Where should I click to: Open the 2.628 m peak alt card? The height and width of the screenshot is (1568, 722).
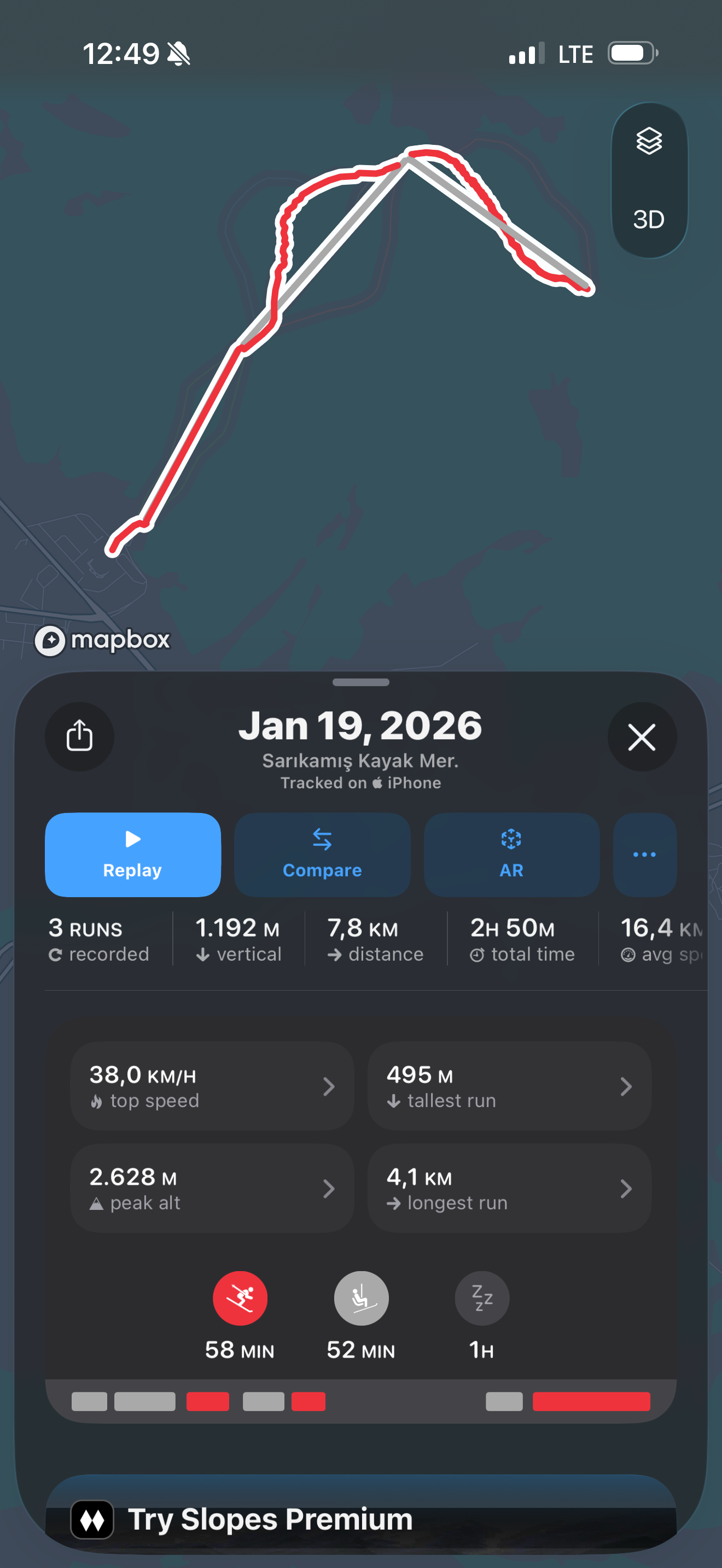[x=212, y=1188]
